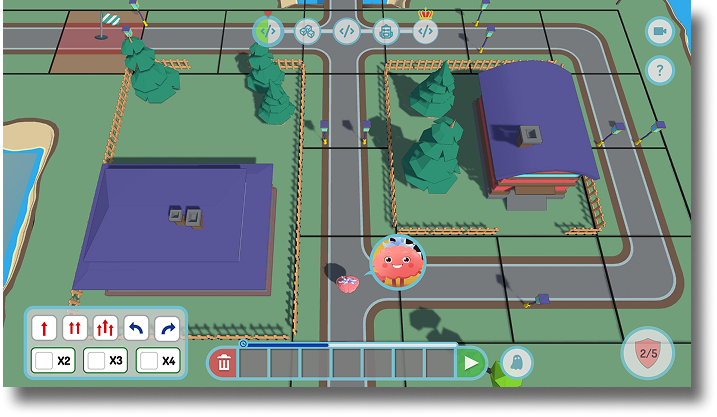Add a single forward arrow command
717x417 pixels.
pos(44,327)
